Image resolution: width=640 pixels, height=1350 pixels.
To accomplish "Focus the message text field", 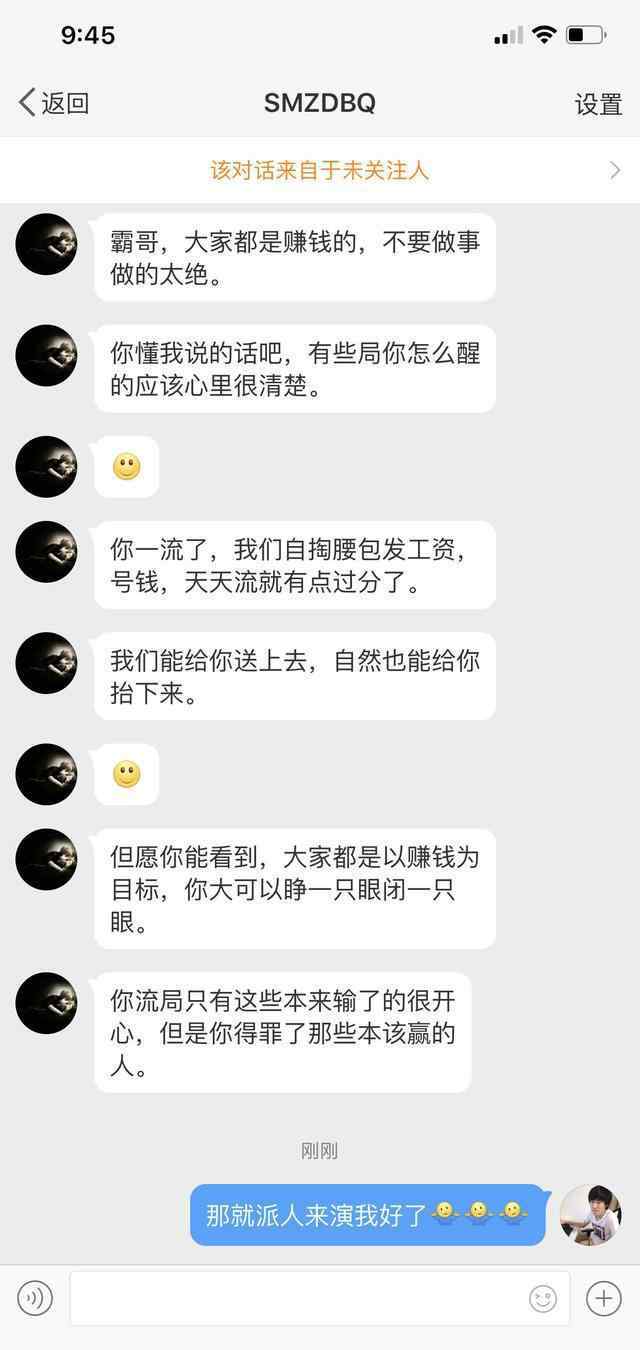I will (x=298, y=1298).
